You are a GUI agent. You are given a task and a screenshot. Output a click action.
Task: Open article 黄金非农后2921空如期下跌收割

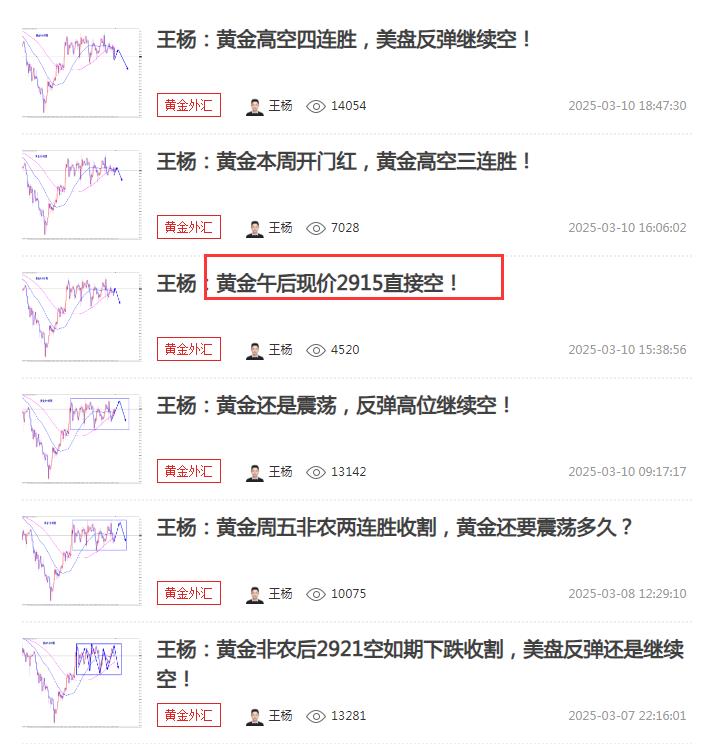(x=420, y=650)
